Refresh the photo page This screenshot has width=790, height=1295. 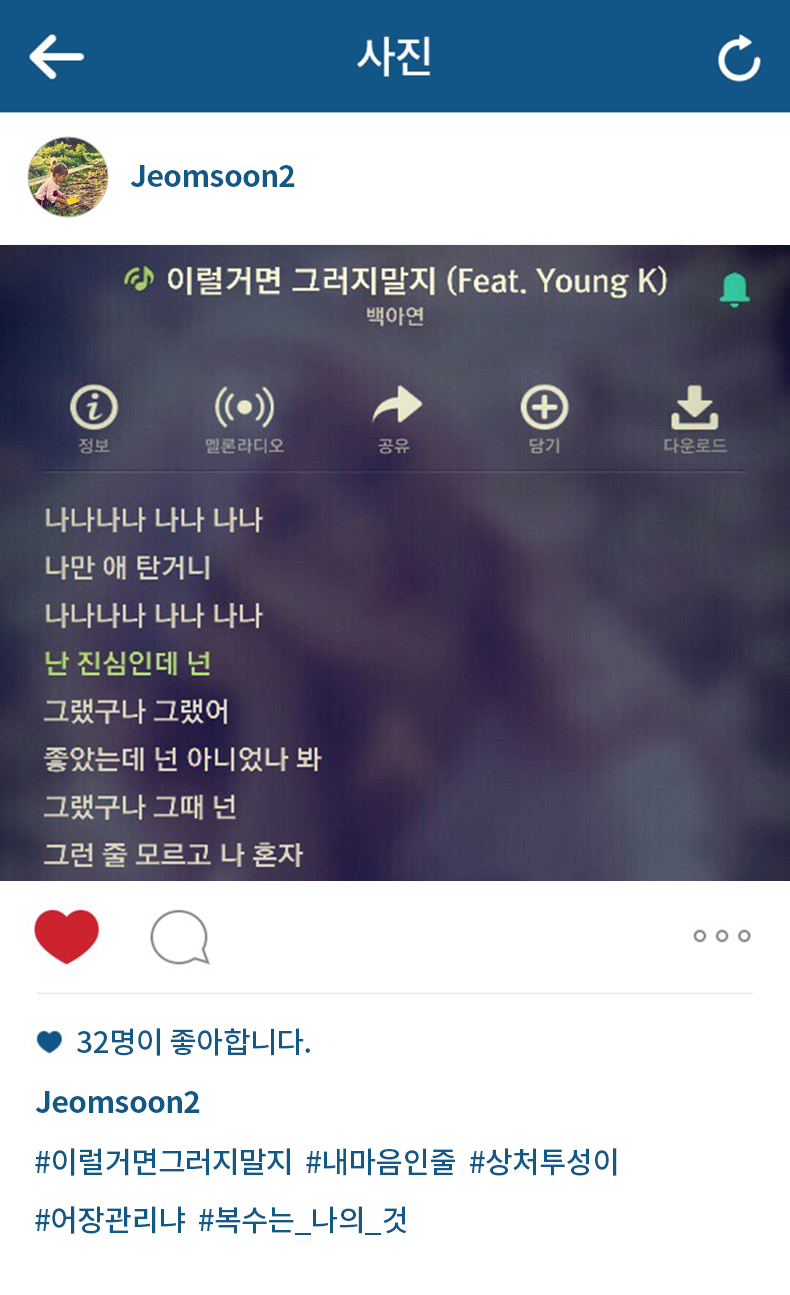click(x=739, y=58)
